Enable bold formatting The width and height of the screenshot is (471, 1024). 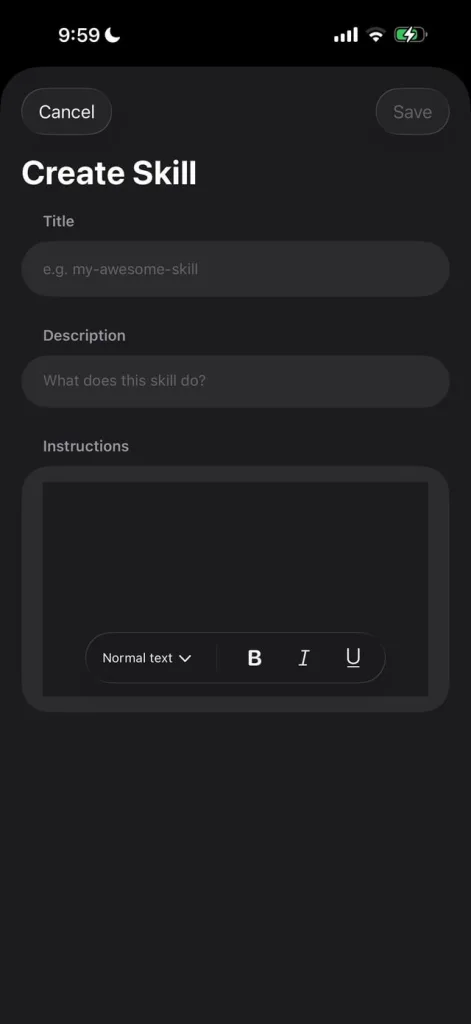click(x=255, y=658)
